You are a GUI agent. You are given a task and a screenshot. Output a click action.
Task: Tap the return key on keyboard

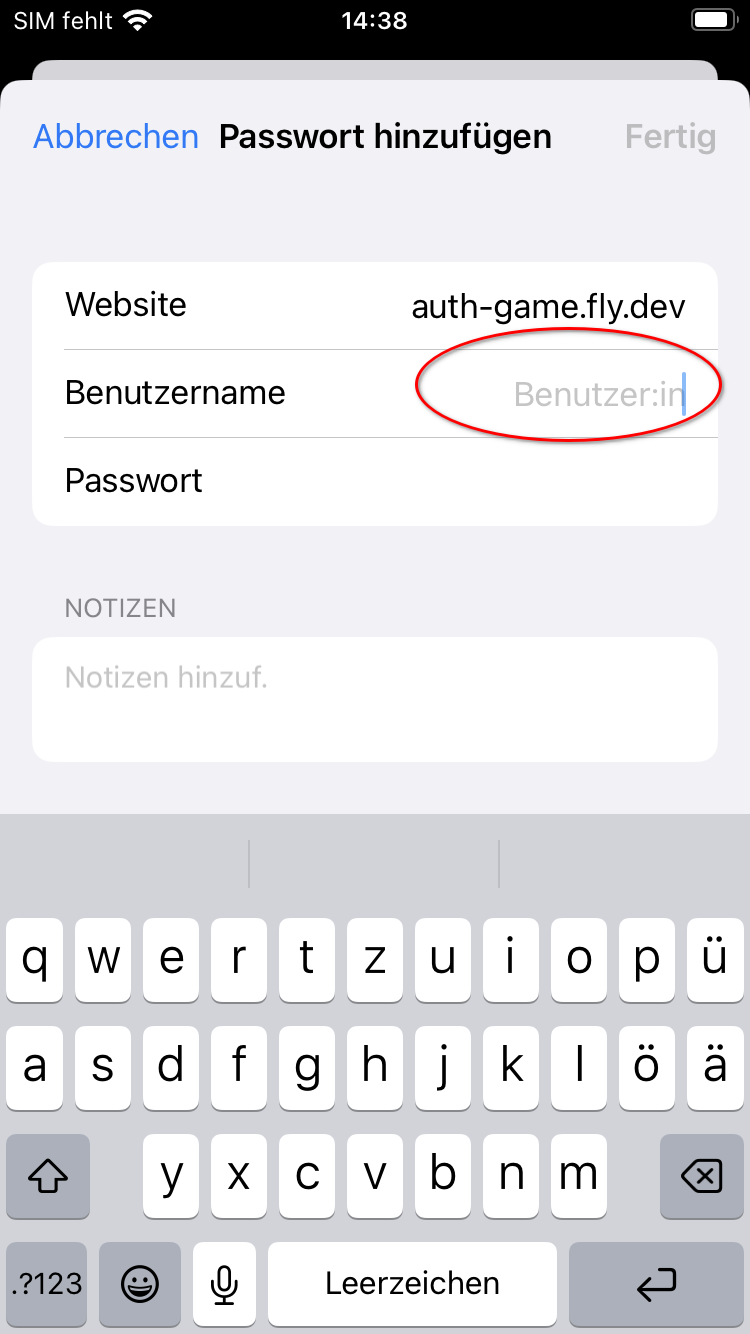click(656, 1284)
